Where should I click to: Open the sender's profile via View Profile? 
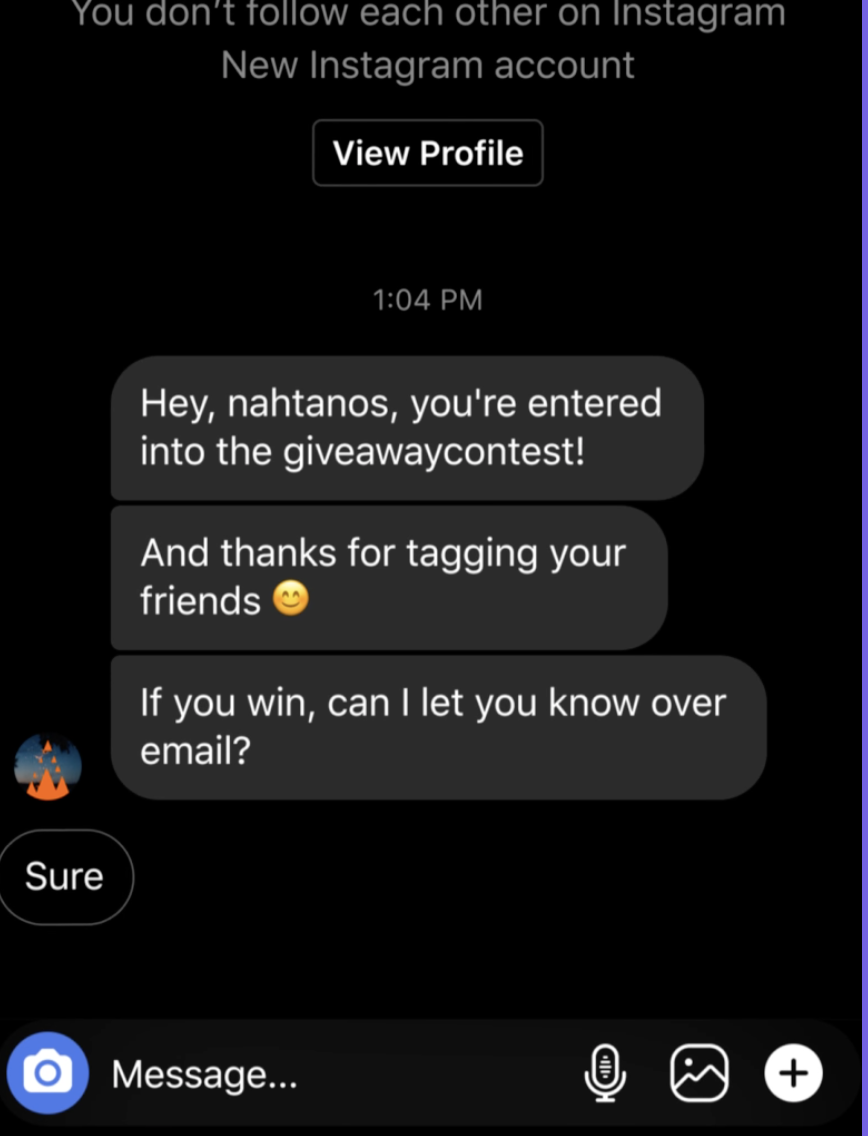[427, 153]
